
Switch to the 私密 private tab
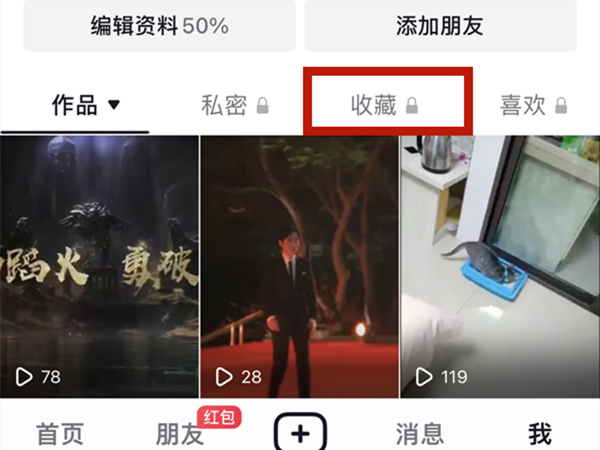[x=234, y=105]
